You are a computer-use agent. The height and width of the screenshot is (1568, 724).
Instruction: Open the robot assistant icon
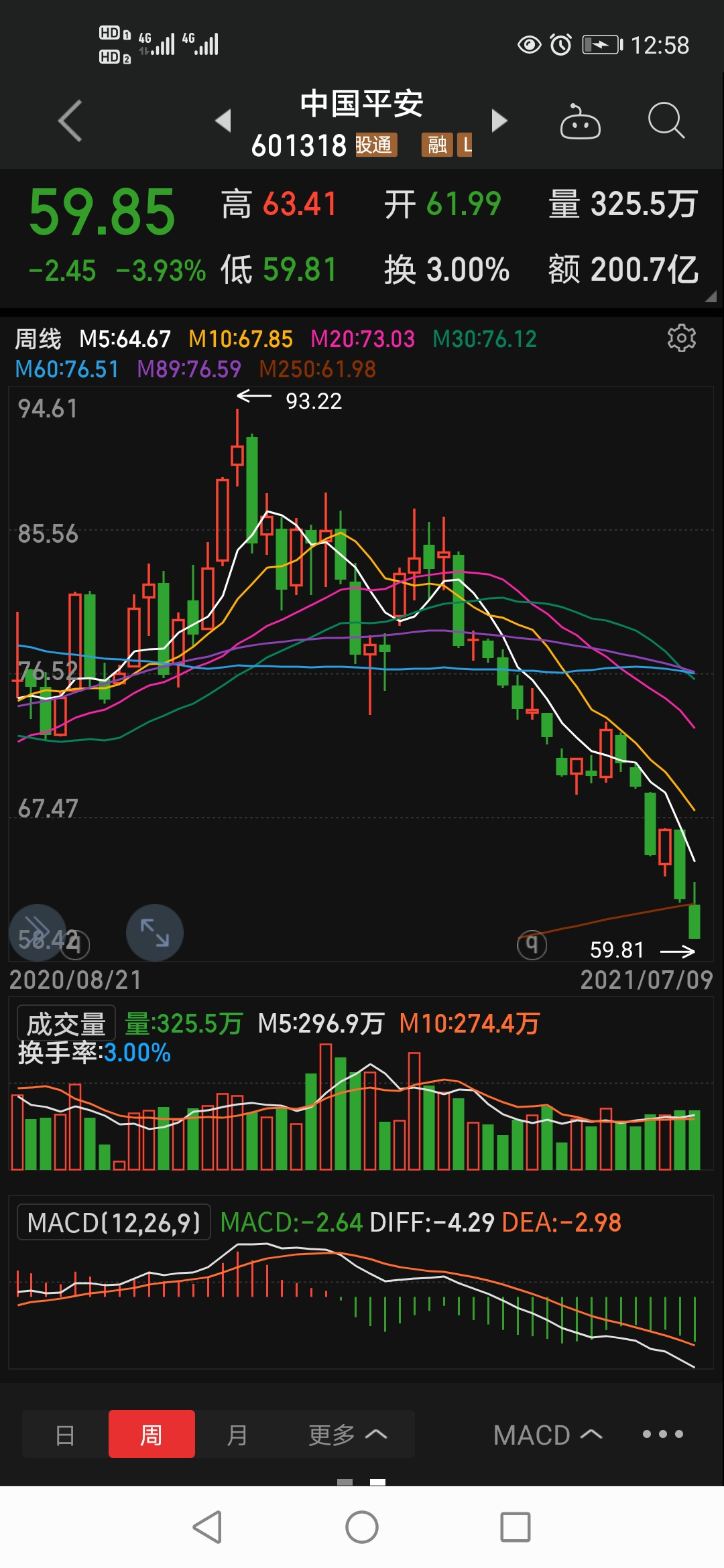click(580, 121)
